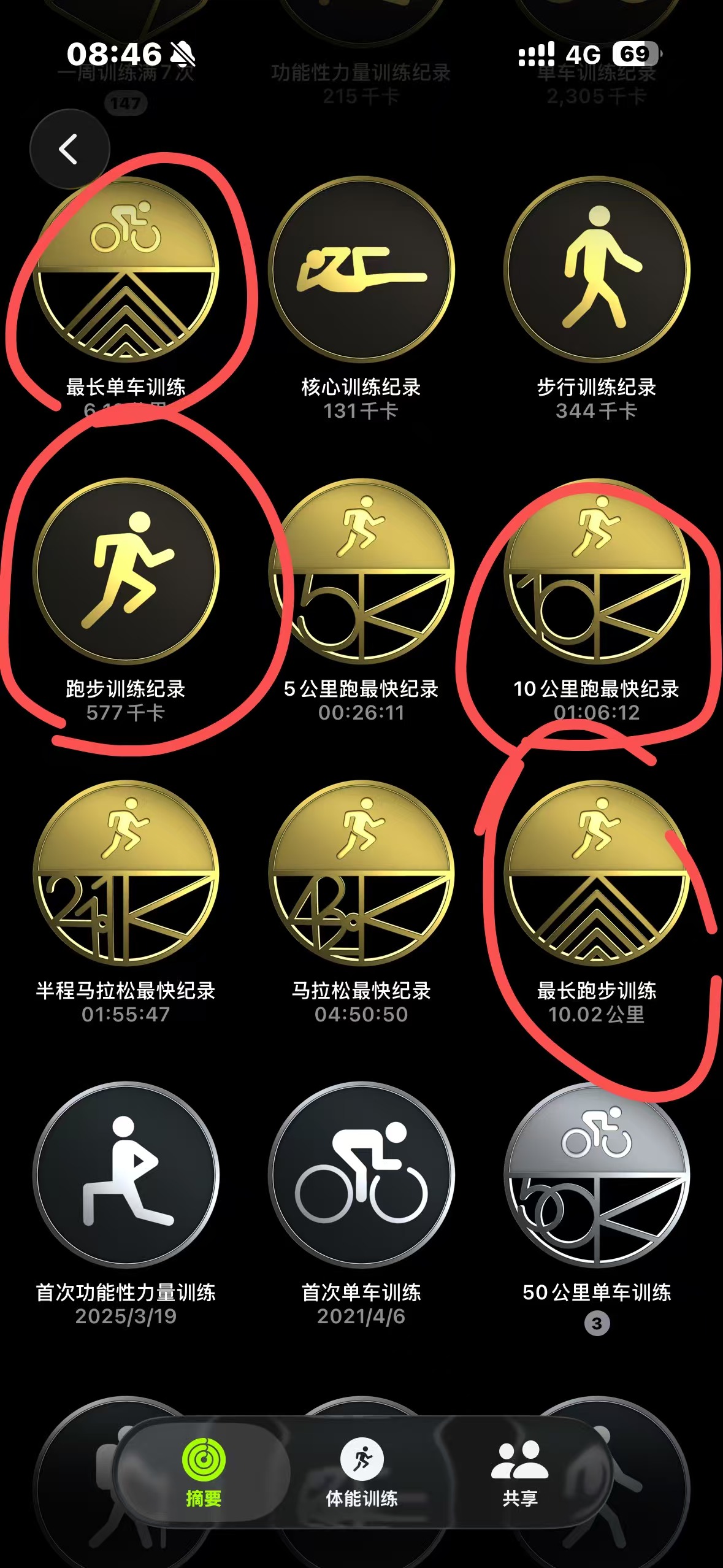Screen dimensions: 723x1568
Task: Switch to the 摘要 tab
Action: (203, 1474)
